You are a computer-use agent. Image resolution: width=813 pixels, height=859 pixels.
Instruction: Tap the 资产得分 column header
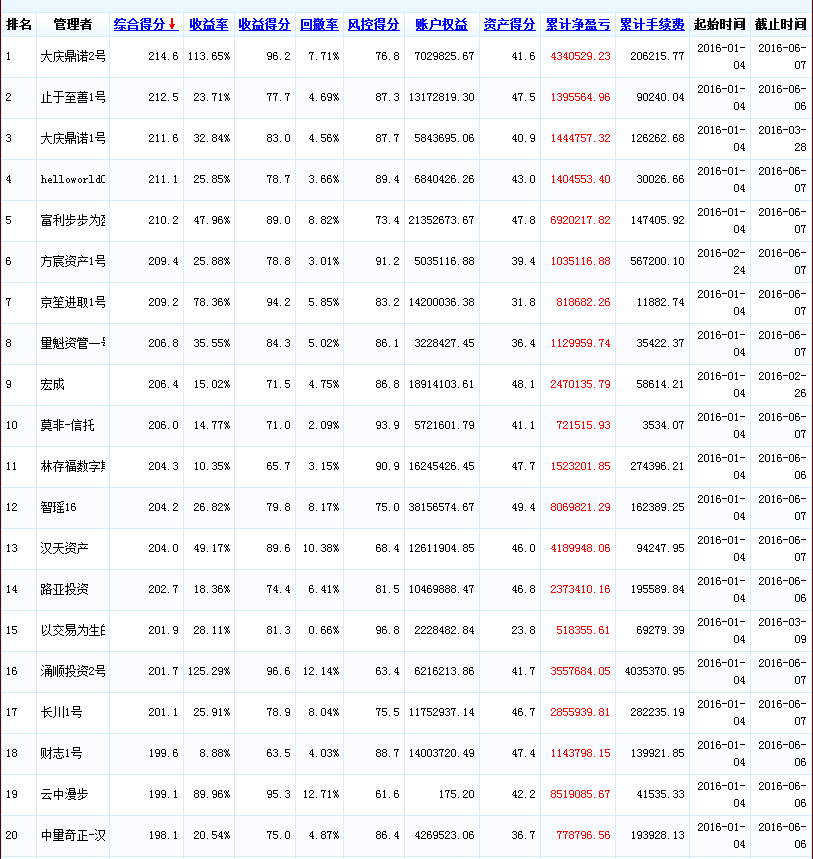(509, 24)
